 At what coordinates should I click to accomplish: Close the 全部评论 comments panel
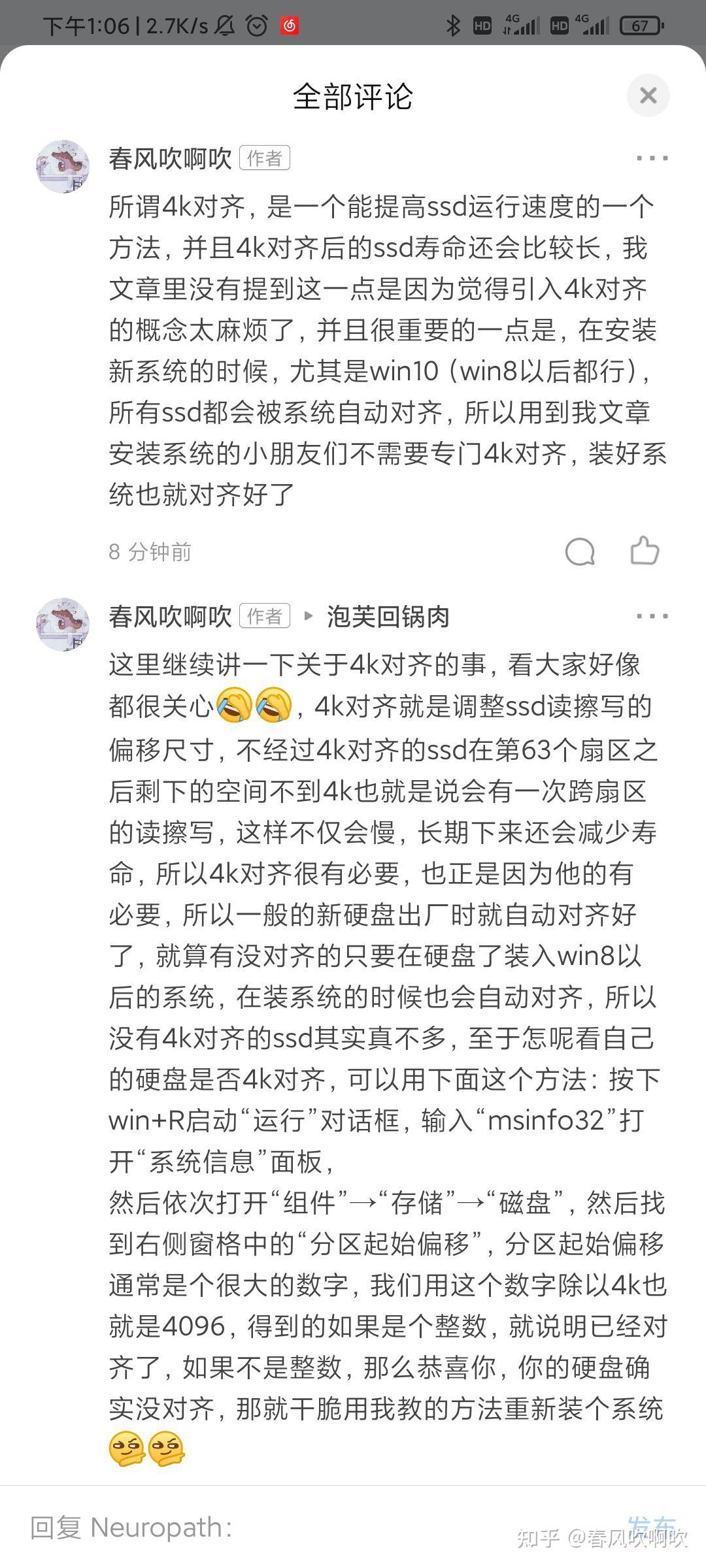pos(648,96)
